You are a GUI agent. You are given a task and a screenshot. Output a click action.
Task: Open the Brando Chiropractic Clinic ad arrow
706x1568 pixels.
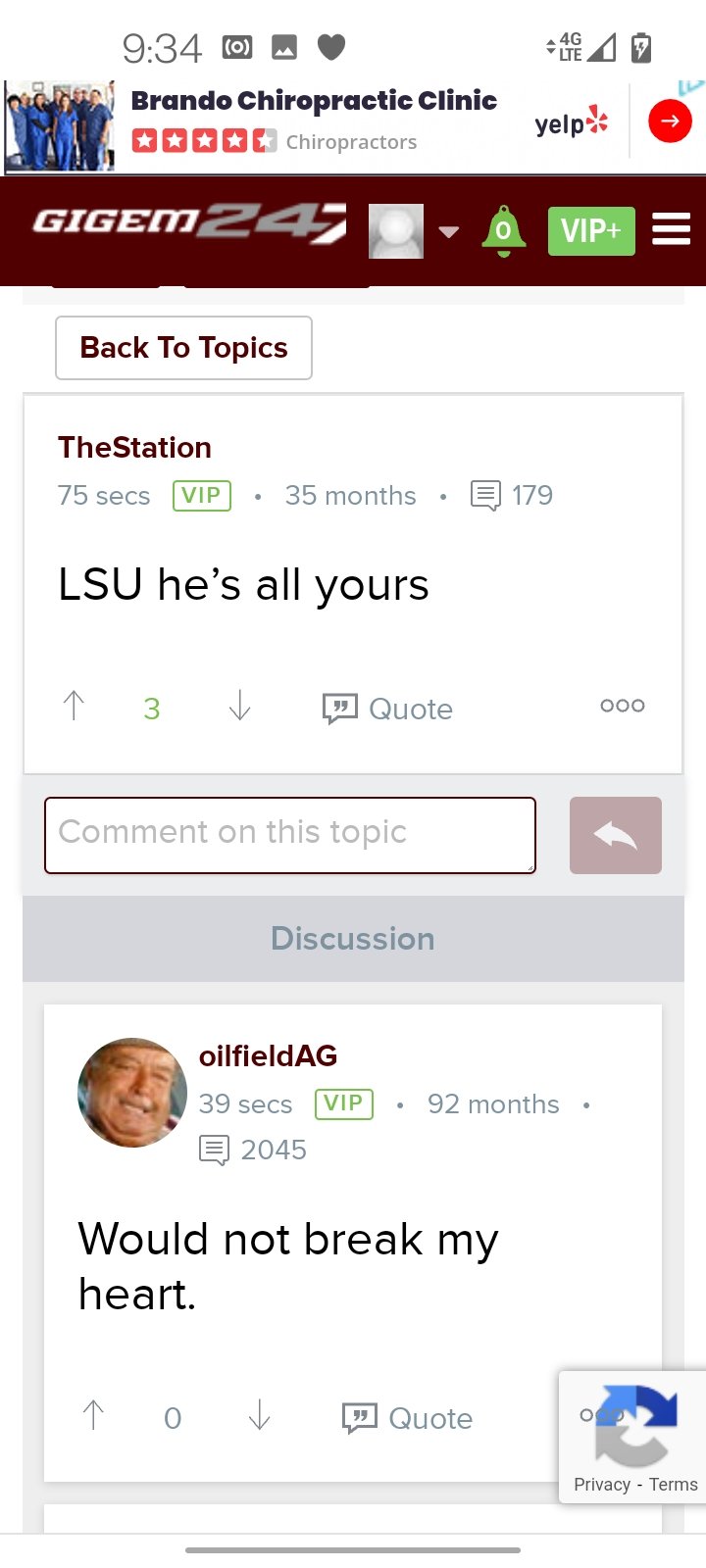tap(670, 122)
